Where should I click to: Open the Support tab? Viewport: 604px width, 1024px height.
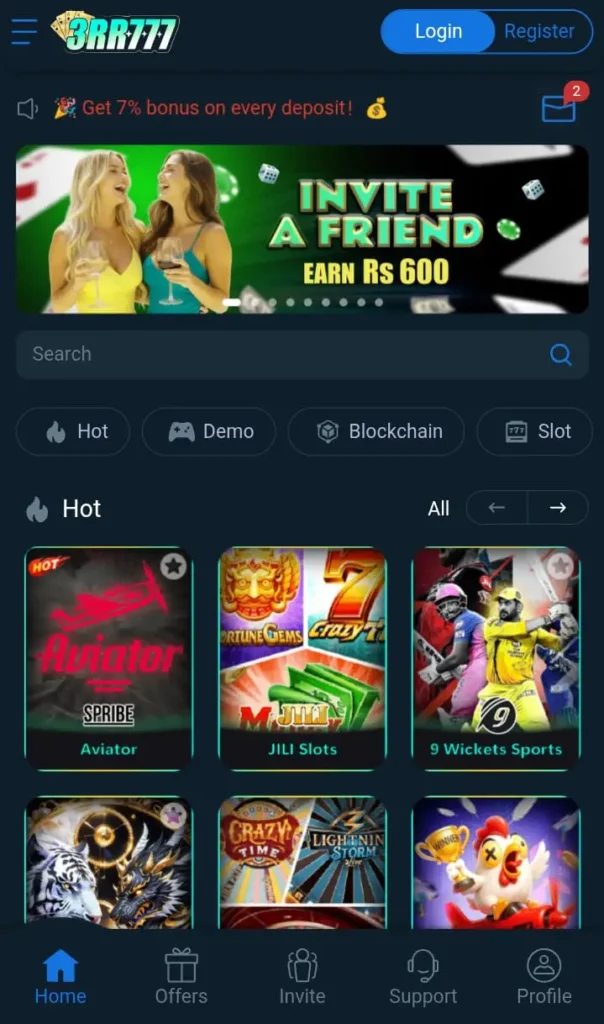tap(423, 977)
